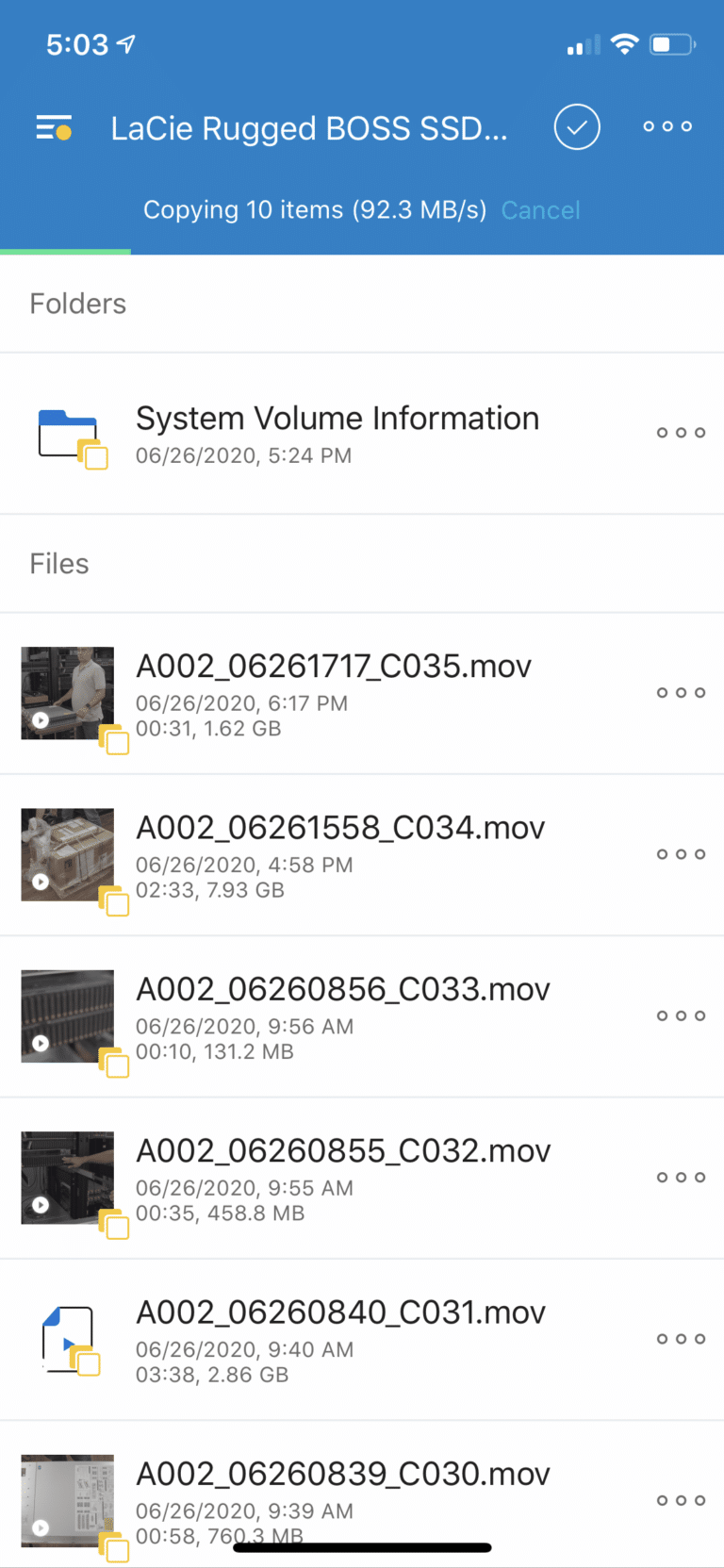Tap the select checkmark icon
This screenshot has height=1568, width=724.
577,126
